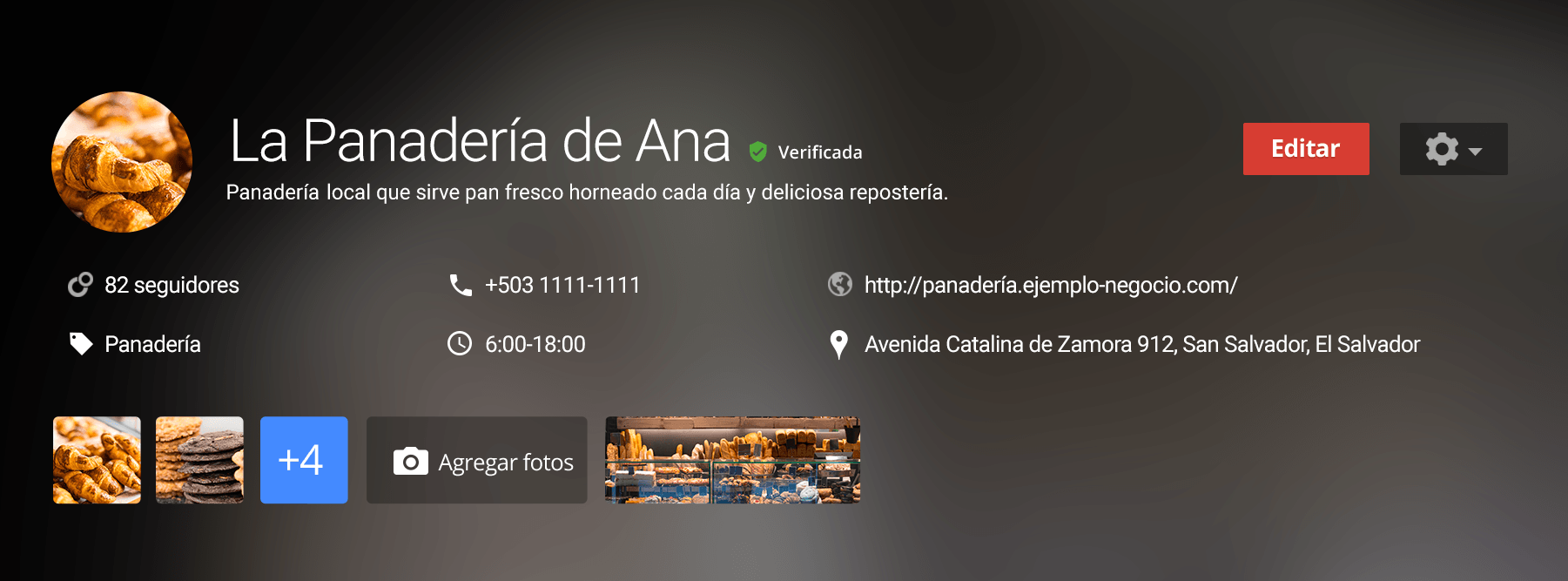Viewport: 1568px width, 581px height.
Task: Tap the red Editar button
Action: tap(1305, 149)
